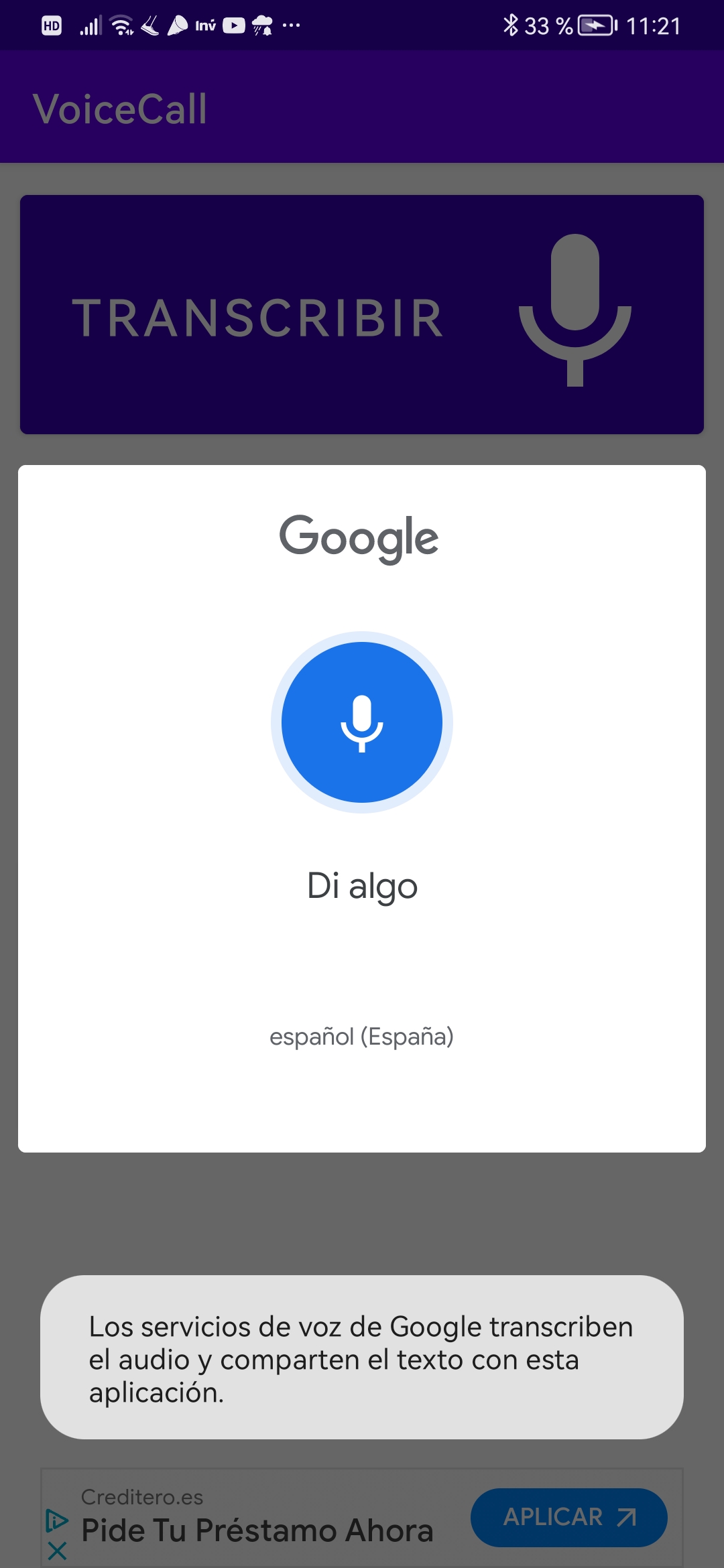The image size is (724, 1568).
Task: Close the ad with the X icon
Action: point(58,1551)
